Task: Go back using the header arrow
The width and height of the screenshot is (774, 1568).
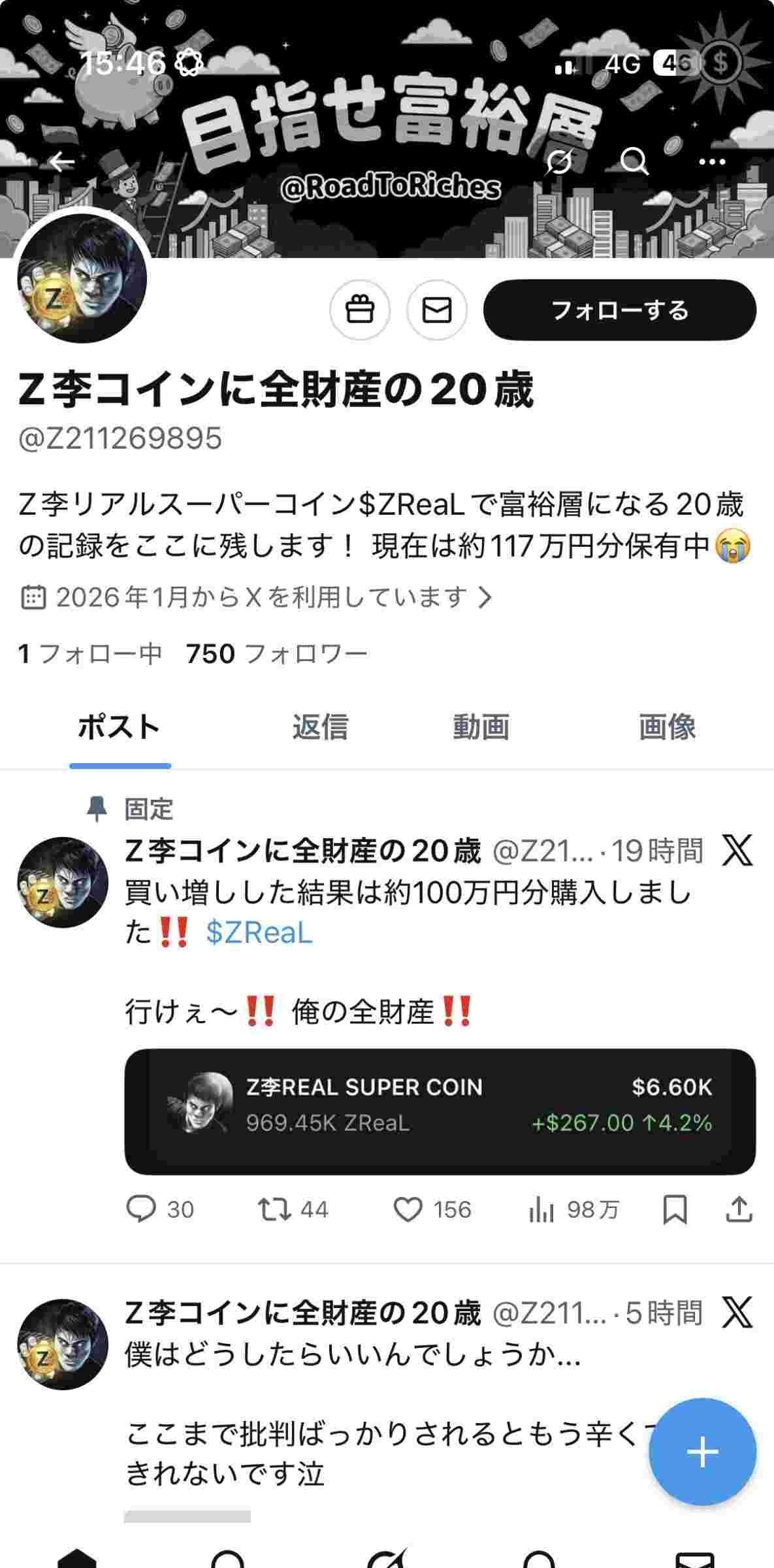Action: coord(62,161)
